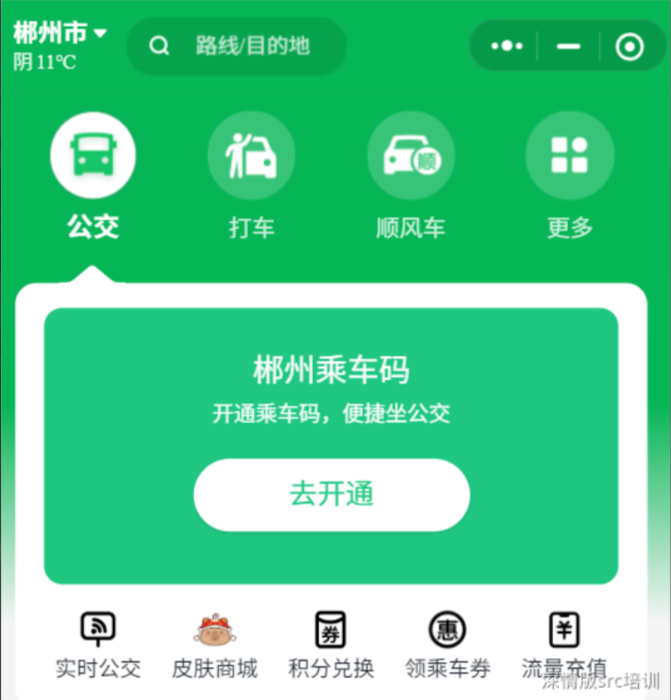The width and height of the screenshot is (671, 700).
Task: Minimize the mini program
Action: point(568,46)
